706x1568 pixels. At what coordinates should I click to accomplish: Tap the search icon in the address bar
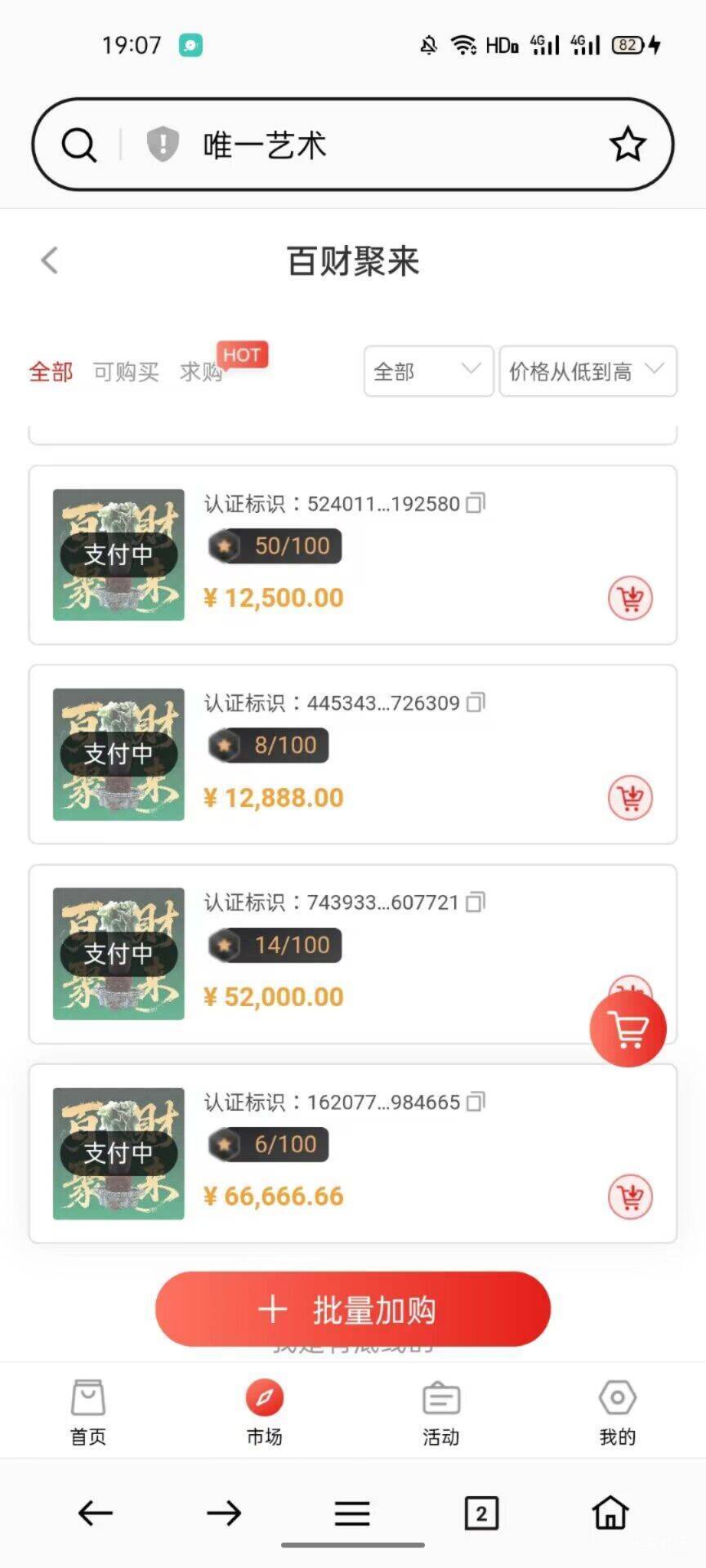tap(79, 145)
